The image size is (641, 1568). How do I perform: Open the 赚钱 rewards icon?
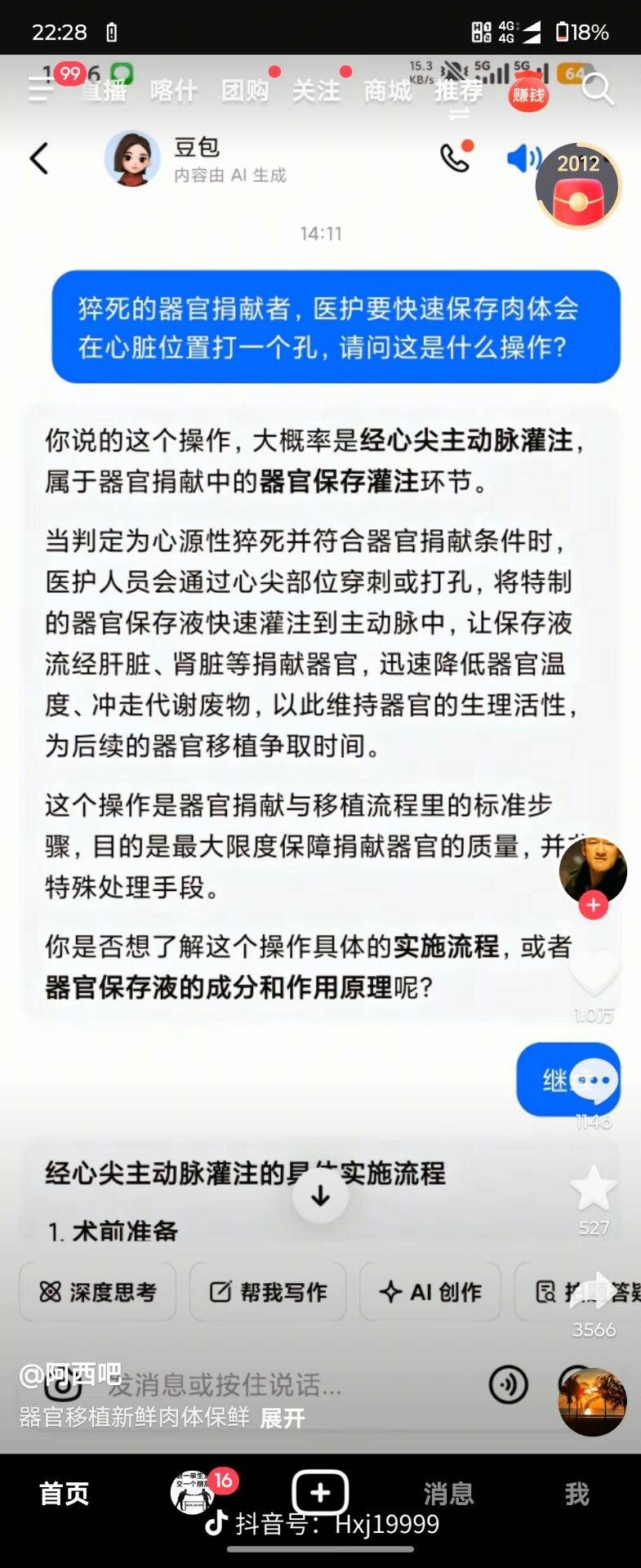(528, 95)
